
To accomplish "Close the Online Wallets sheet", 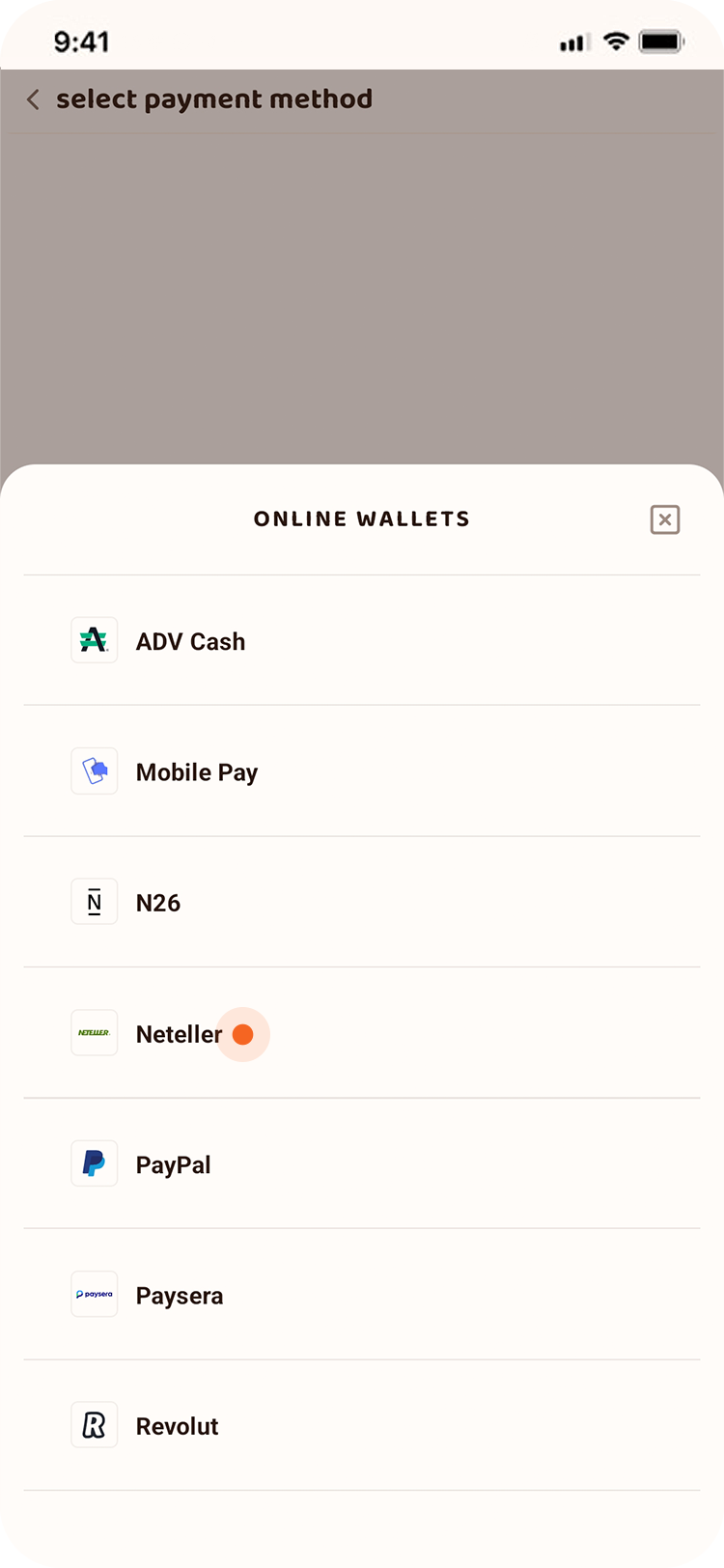I will 665,519.
